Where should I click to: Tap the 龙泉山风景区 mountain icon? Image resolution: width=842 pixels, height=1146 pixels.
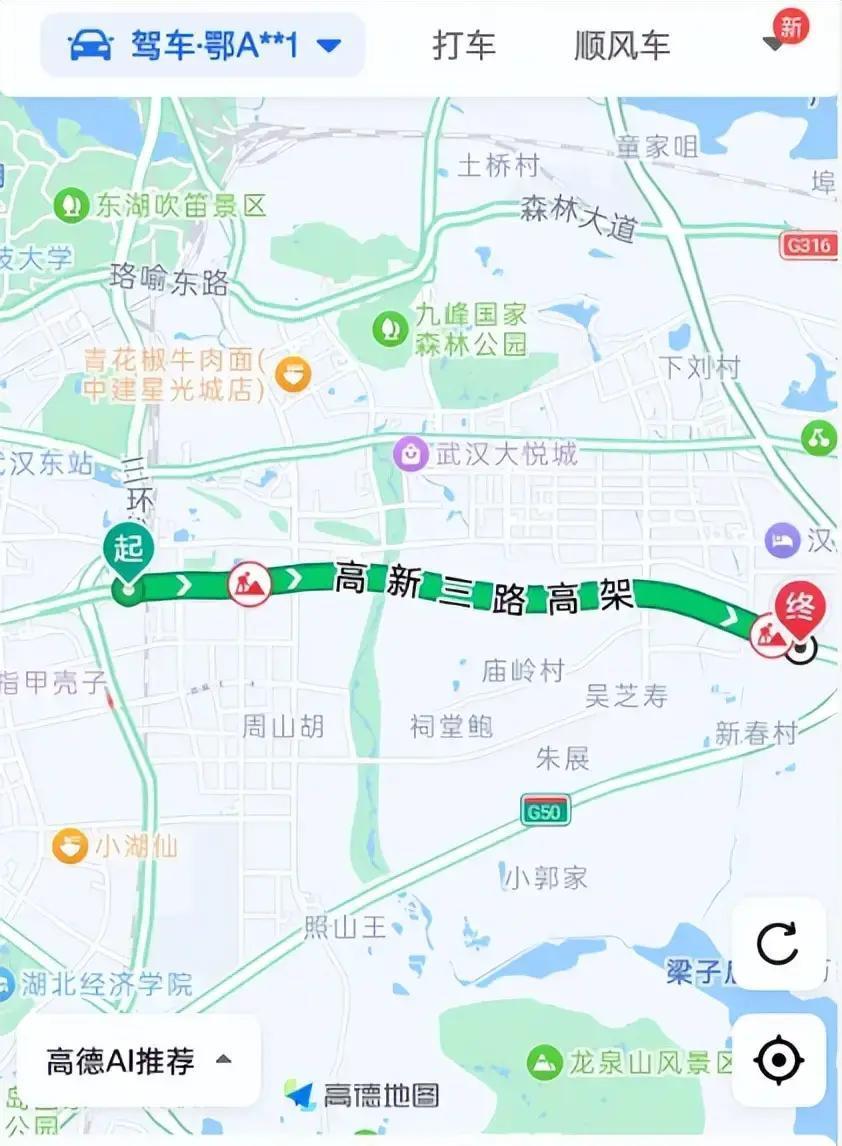(x=545, y=1063)
